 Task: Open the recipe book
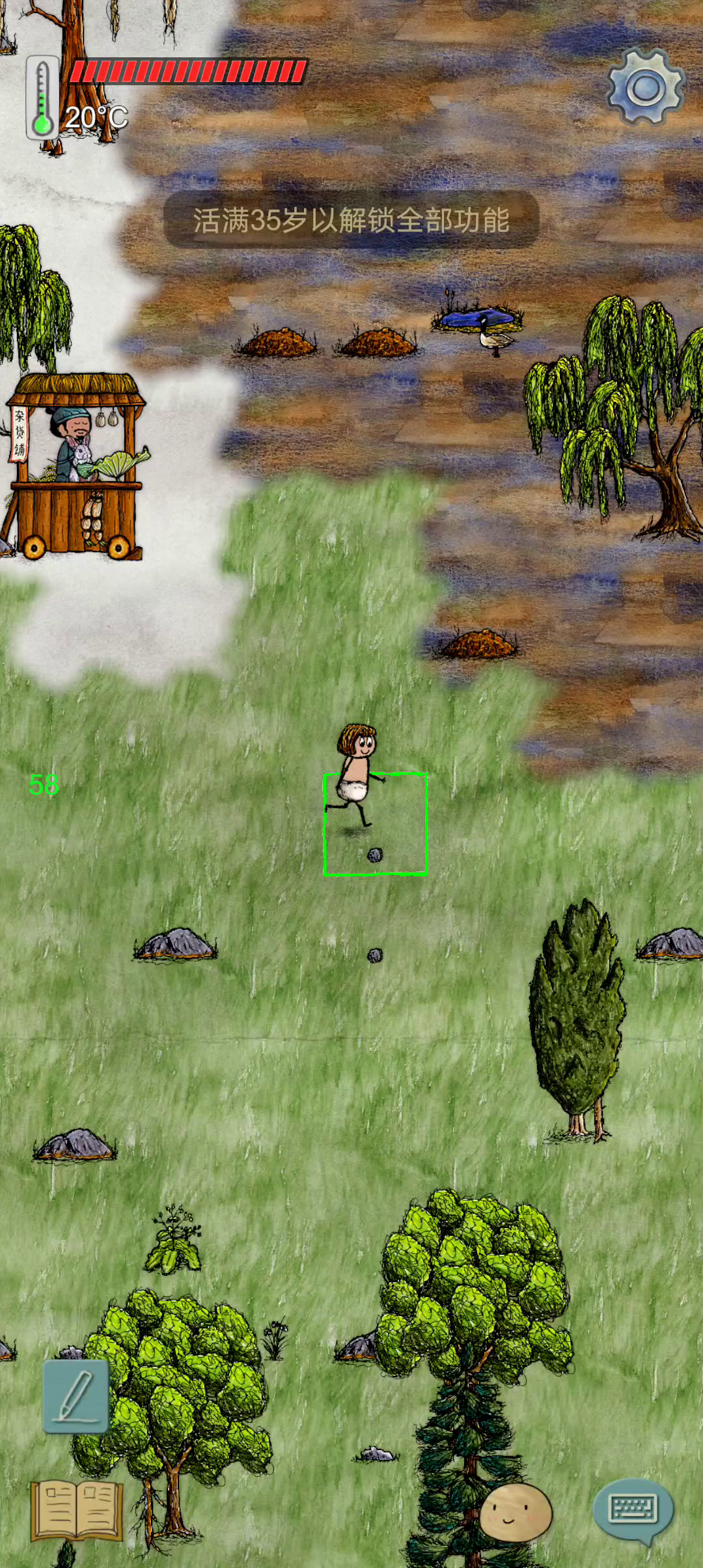point(77,1511)
